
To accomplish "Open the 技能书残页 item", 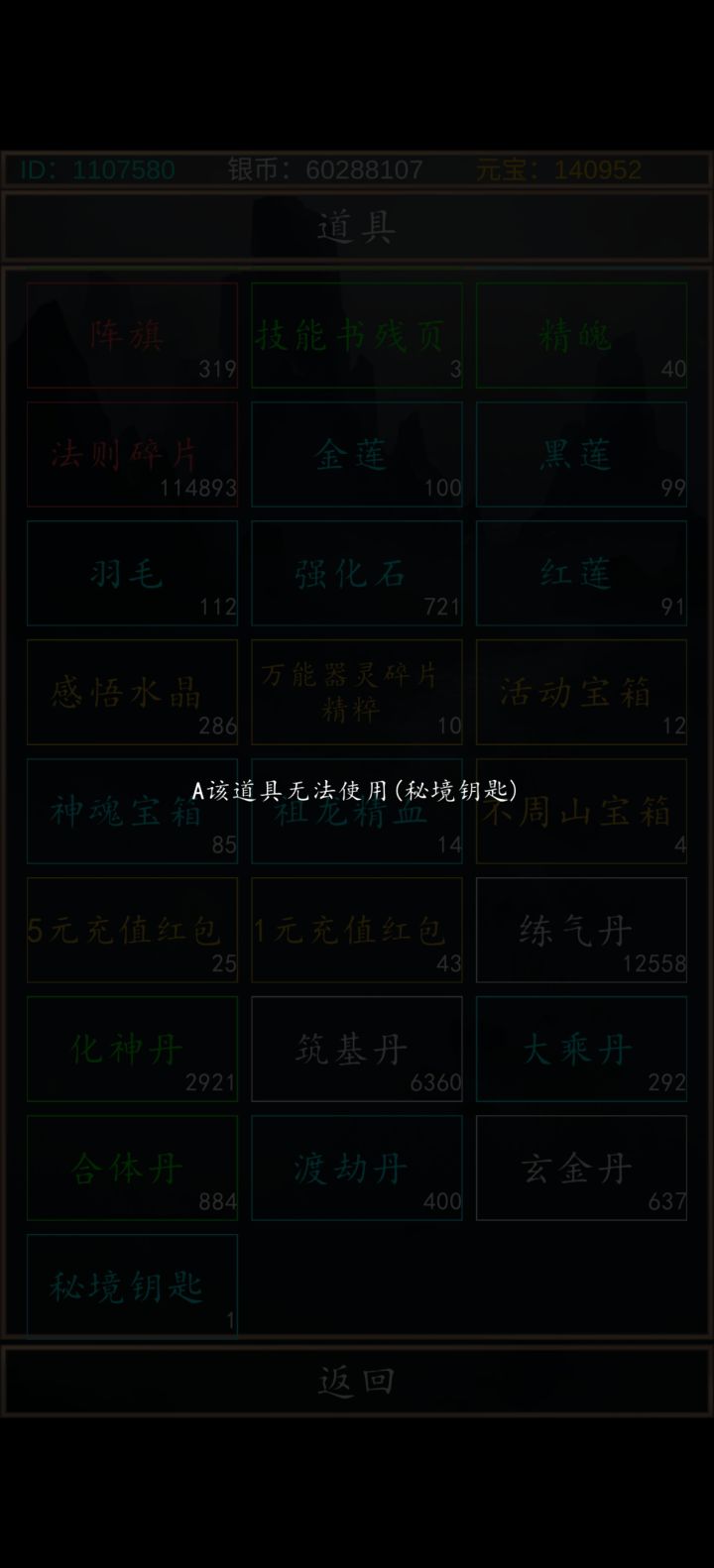I will 357,335.
